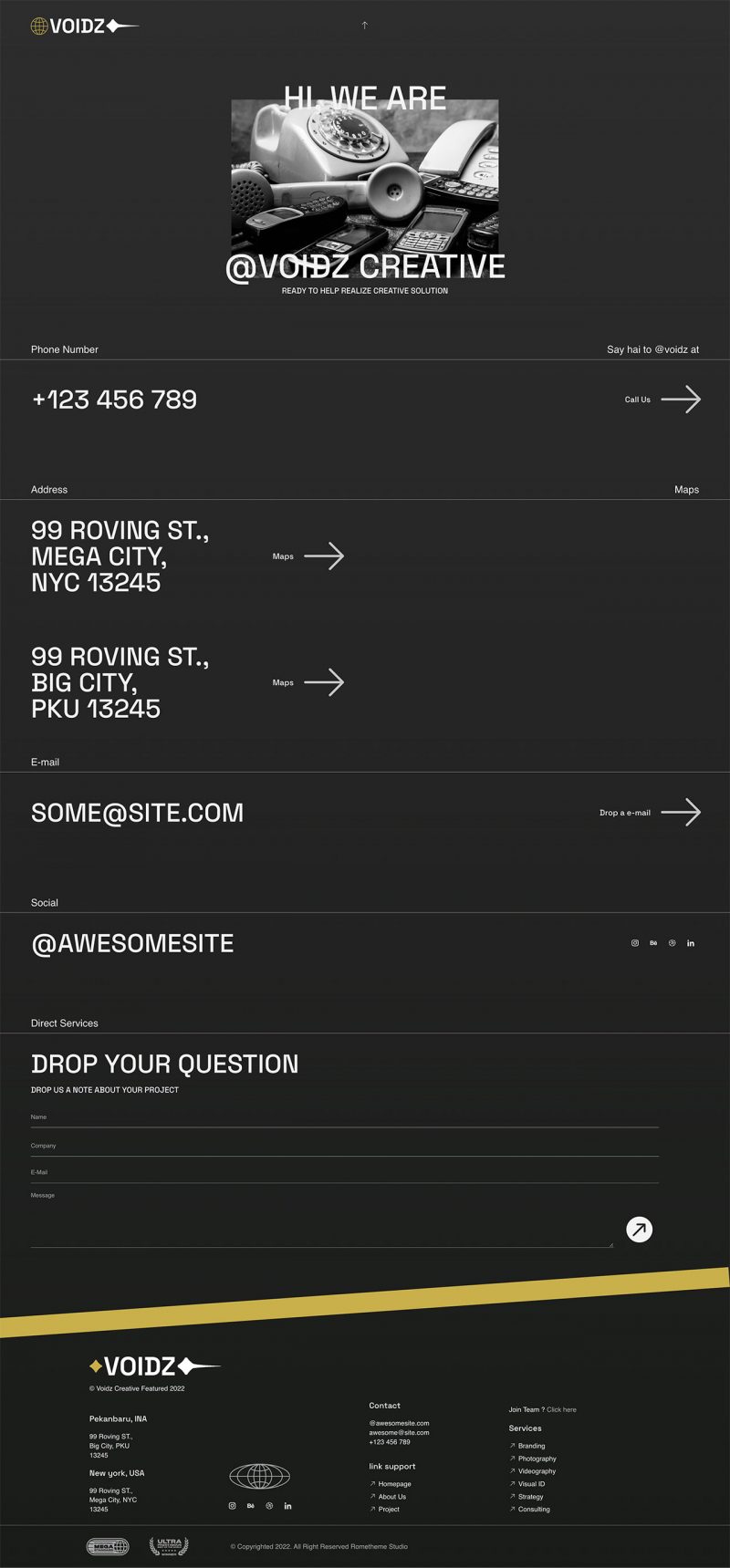
Task: Focus the Name input field
Action: 344,1118
